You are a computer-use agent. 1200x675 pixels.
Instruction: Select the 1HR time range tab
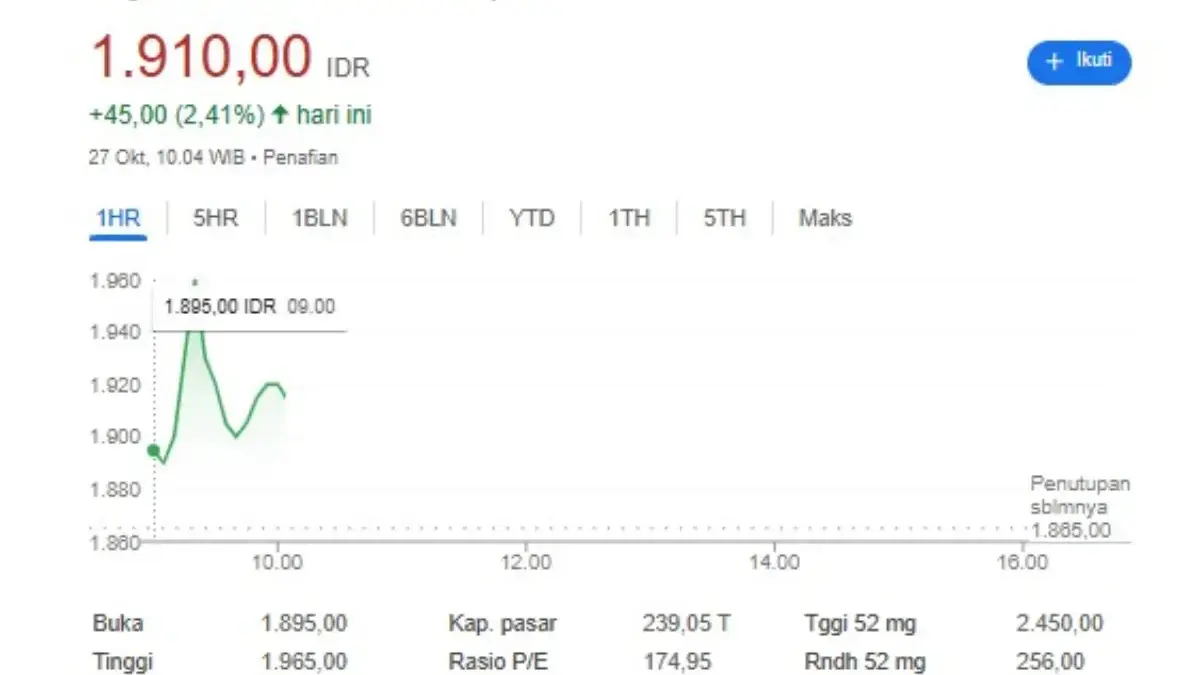[x=118, y=218]
